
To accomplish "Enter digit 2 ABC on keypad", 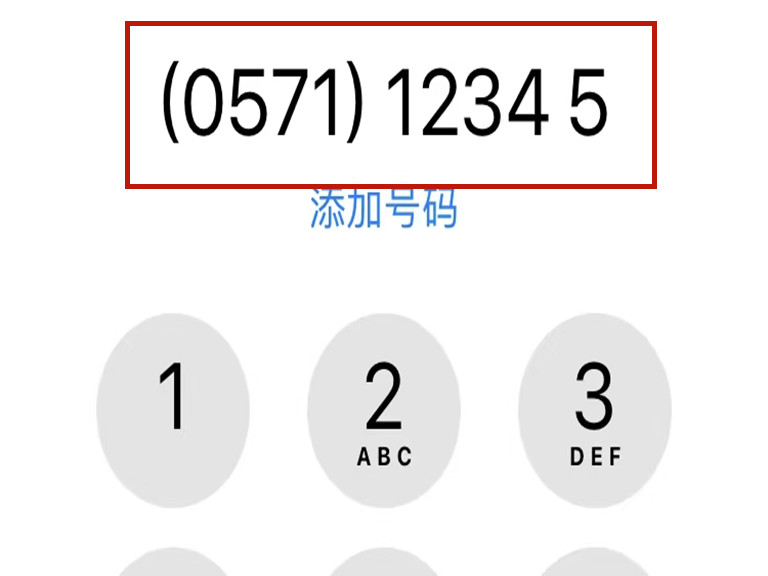I will (x=384, y=410).
